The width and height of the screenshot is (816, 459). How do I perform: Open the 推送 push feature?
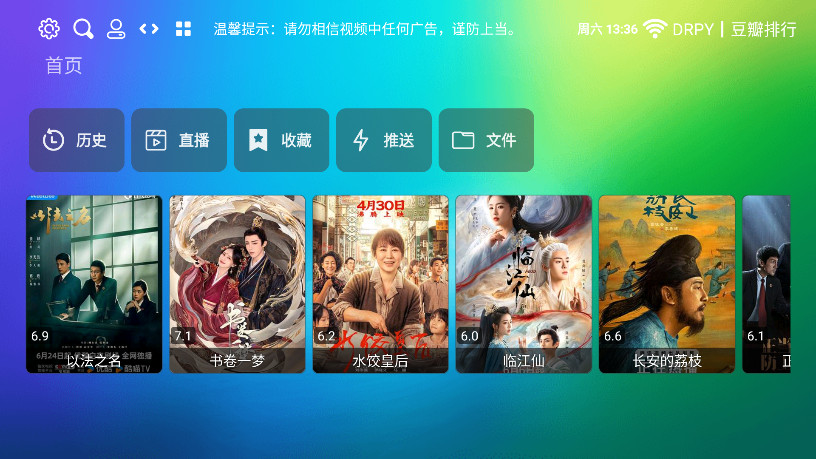(384, 140)
